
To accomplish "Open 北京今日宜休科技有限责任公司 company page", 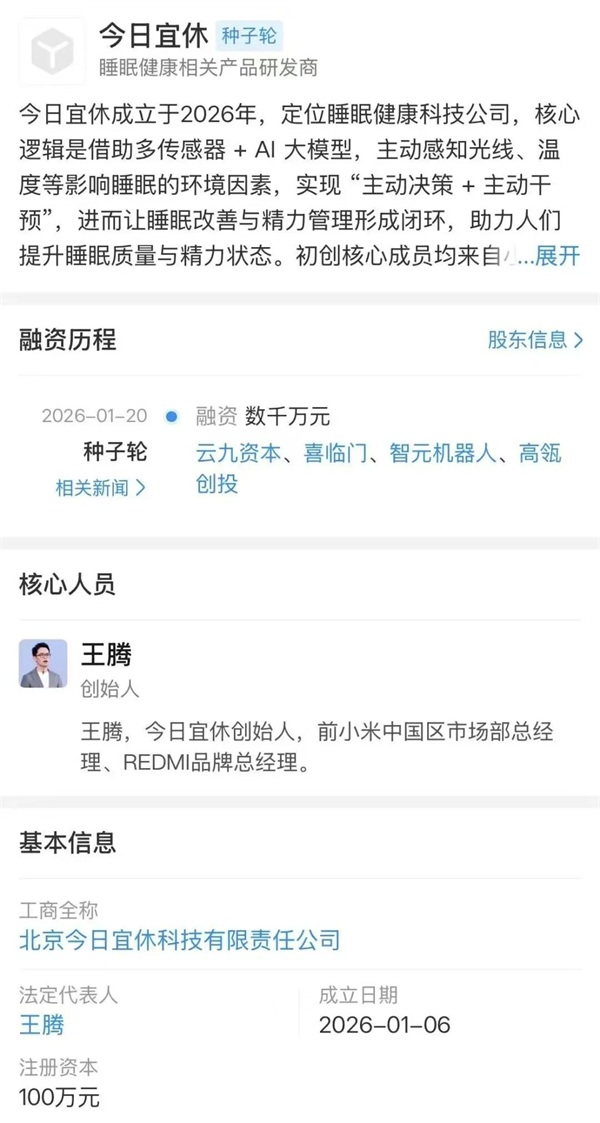I will (x=180, y=940).
